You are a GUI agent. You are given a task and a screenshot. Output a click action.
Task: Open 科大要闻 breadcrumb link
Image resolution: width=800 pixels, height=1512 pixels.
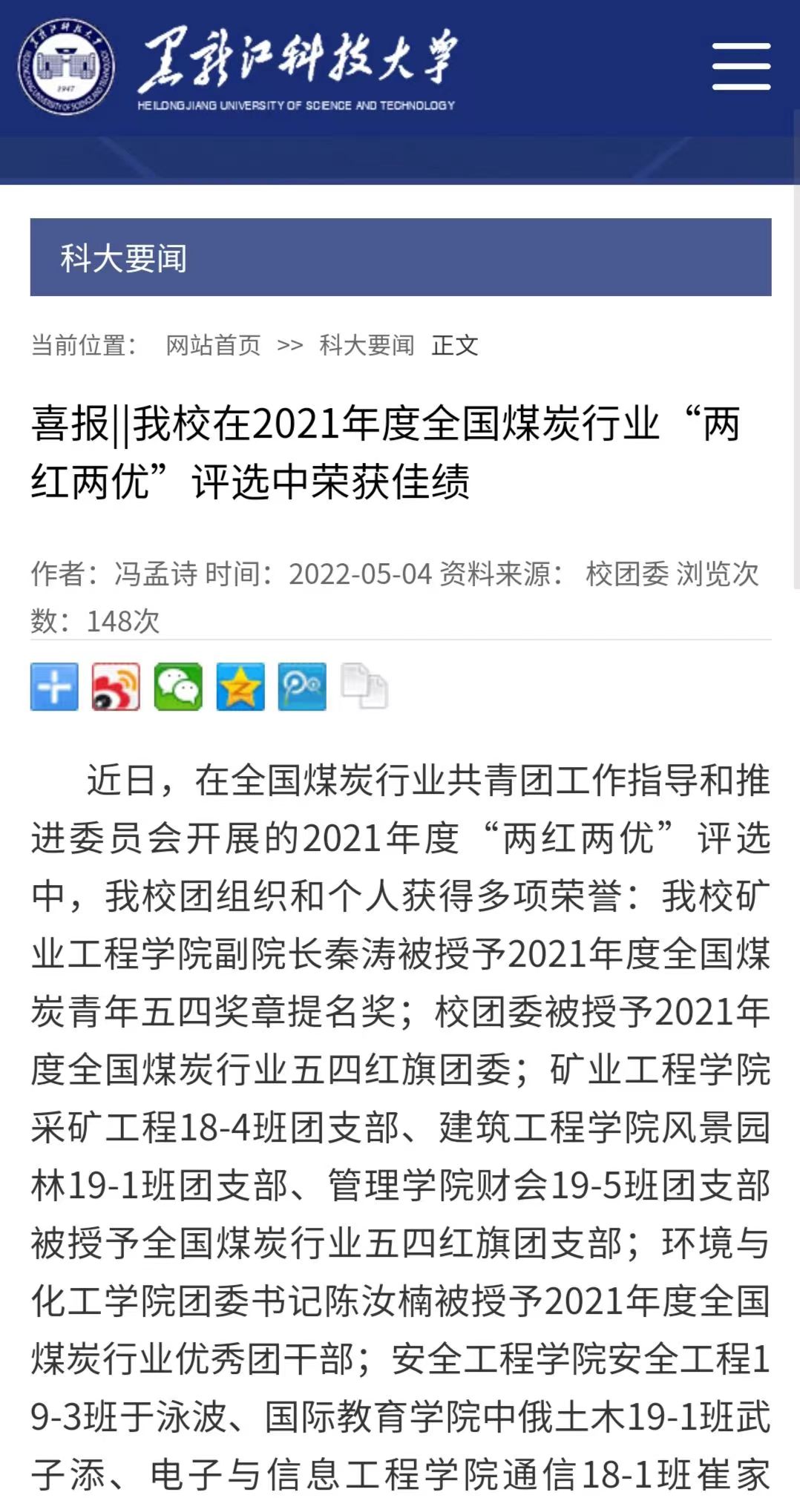point(367,345)
